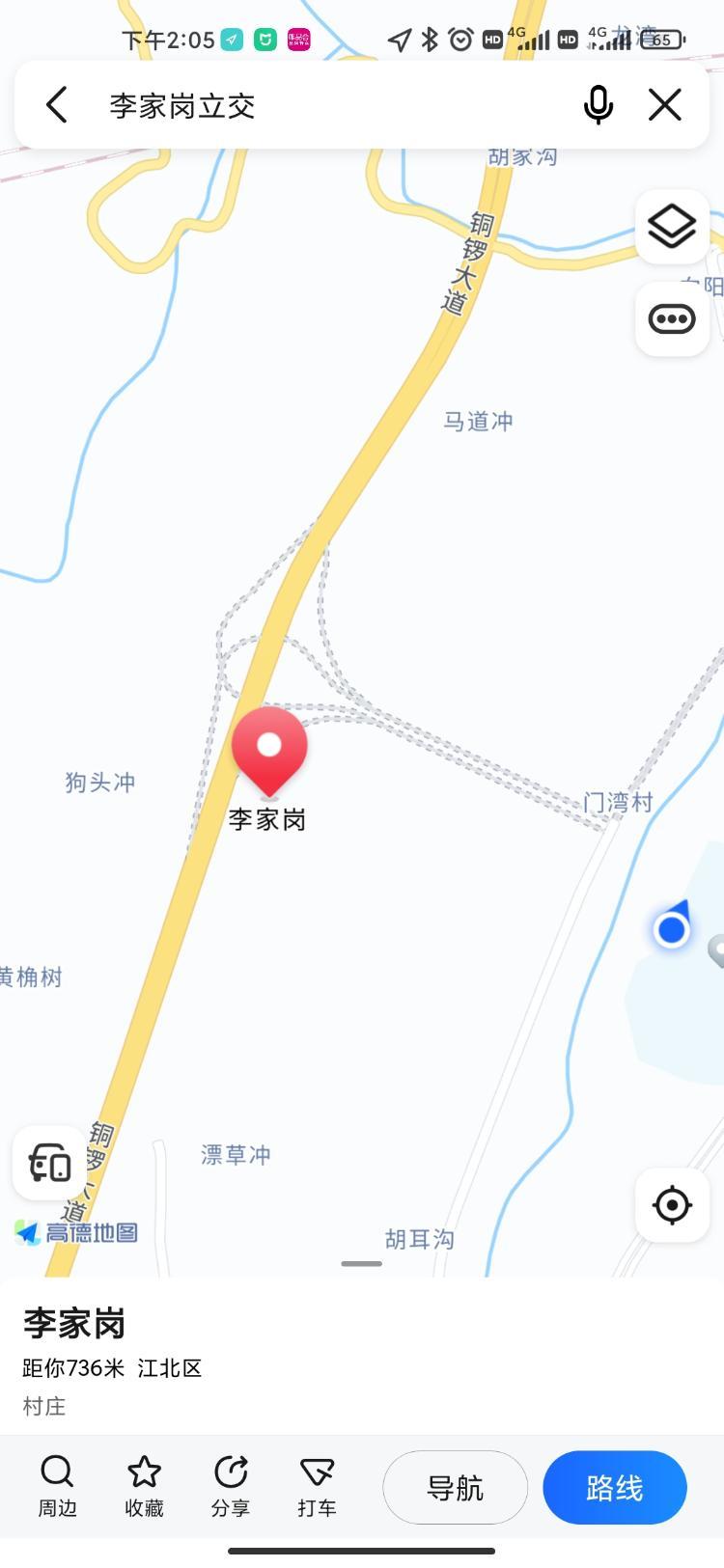Share this location via 分享
This screenshot has height=1568, width=724.
click(x=231, y=1486)
